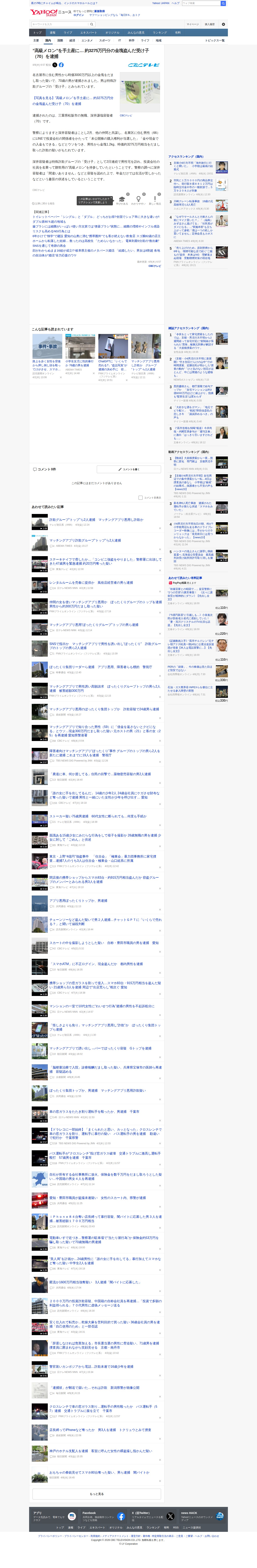Open the article's melon and gold photo

[140, 91]
